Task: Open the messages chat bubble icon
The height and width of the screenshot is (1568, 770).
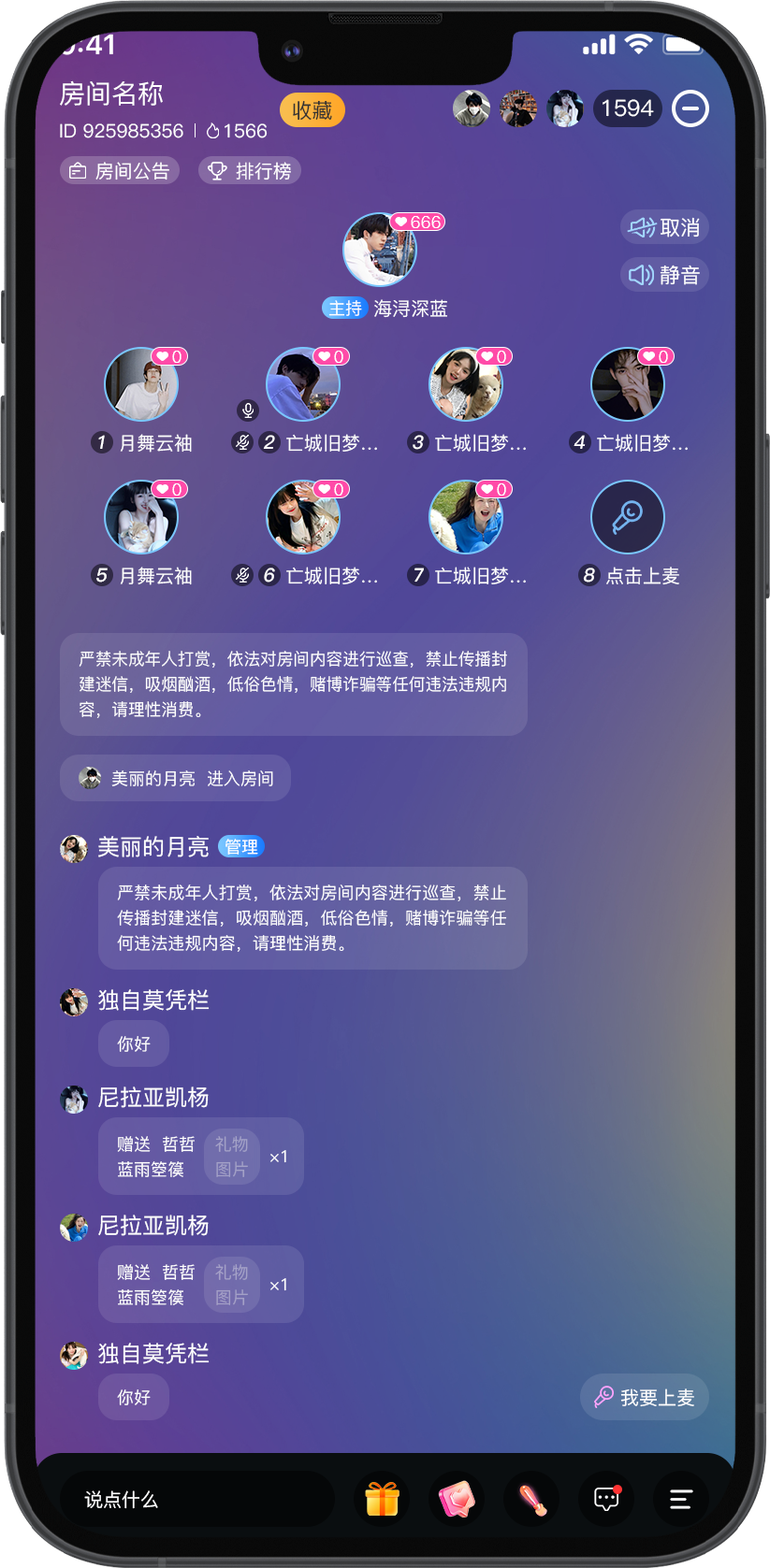Action: click(607, 1500)
